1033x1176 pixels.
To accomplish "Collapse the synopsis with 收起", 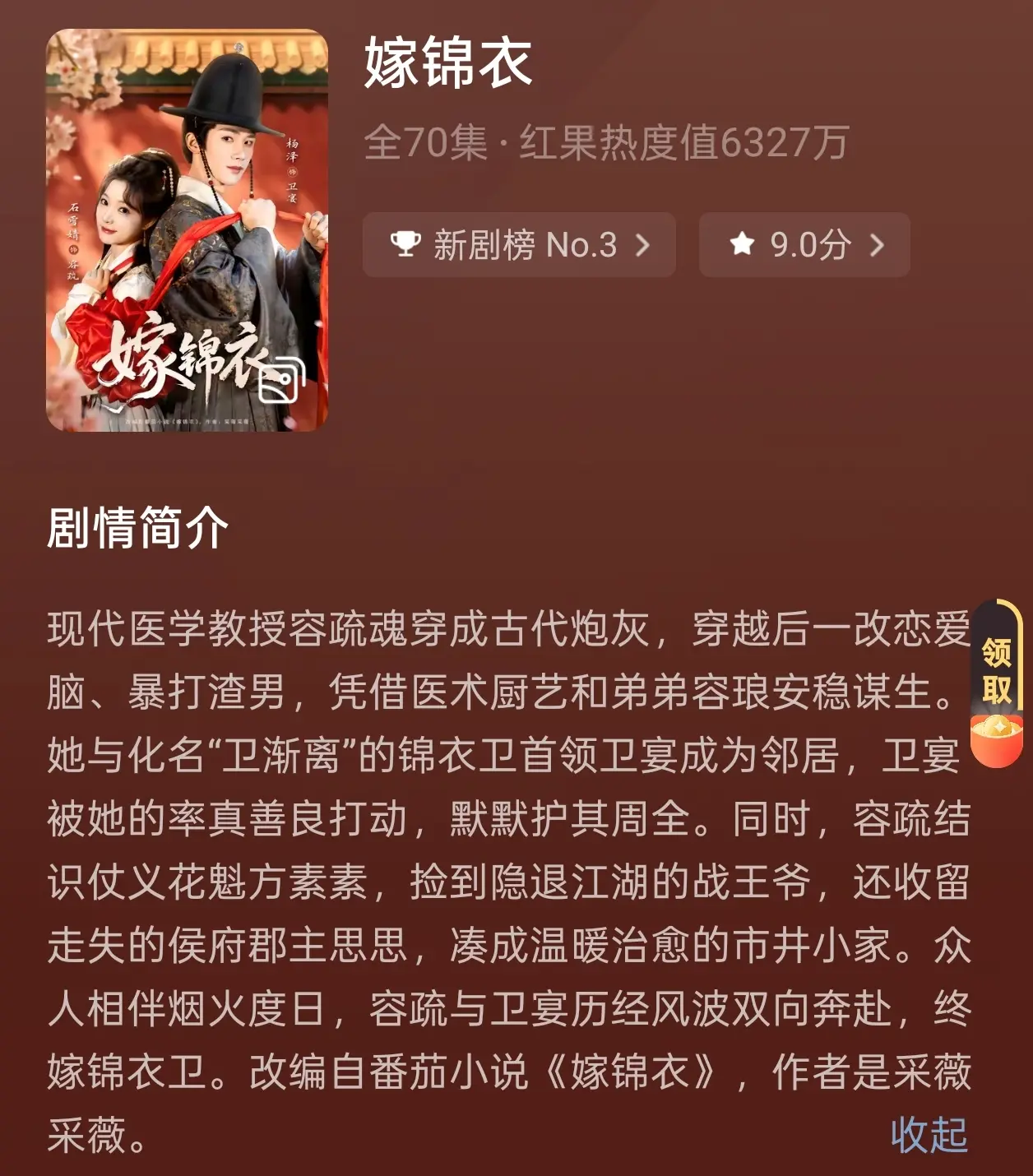I will (x=929, y=1135).
